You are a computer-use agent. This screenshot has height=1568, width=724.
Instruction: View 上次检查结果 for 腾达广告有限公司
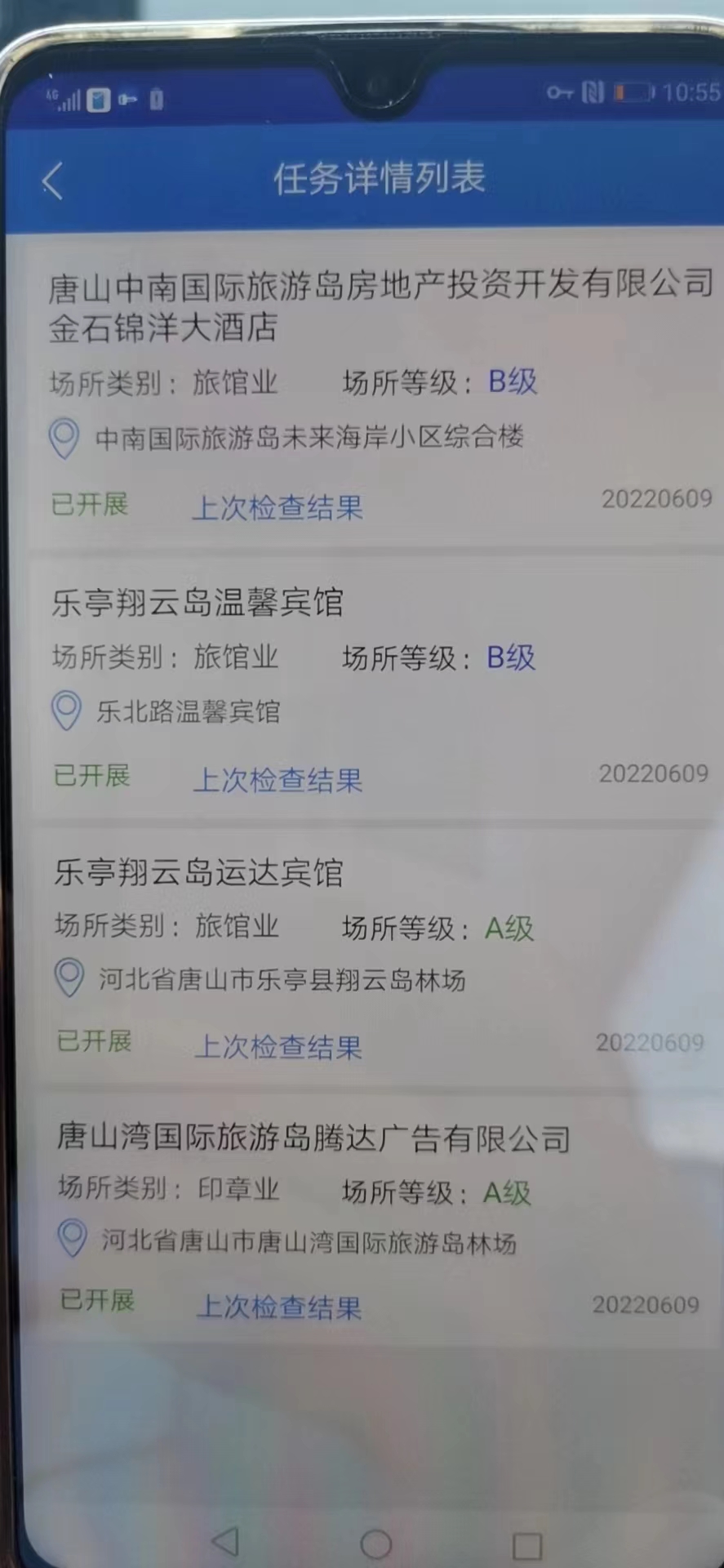coord(279,1307)
